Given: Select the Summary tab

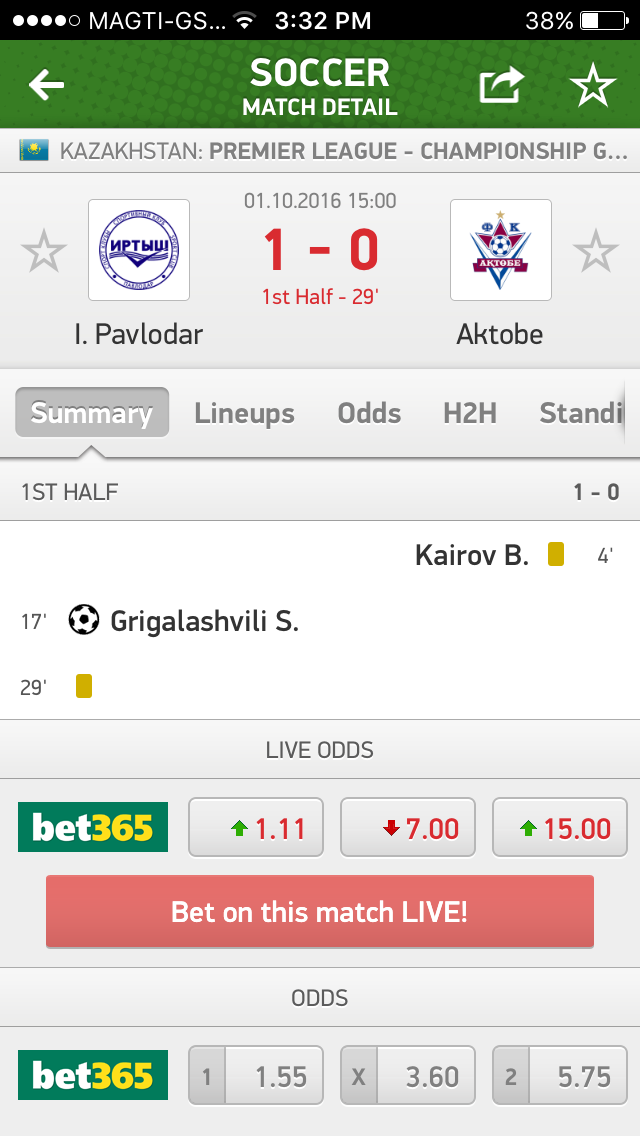Looking at the screenshot, I should [x=92, y=413].
